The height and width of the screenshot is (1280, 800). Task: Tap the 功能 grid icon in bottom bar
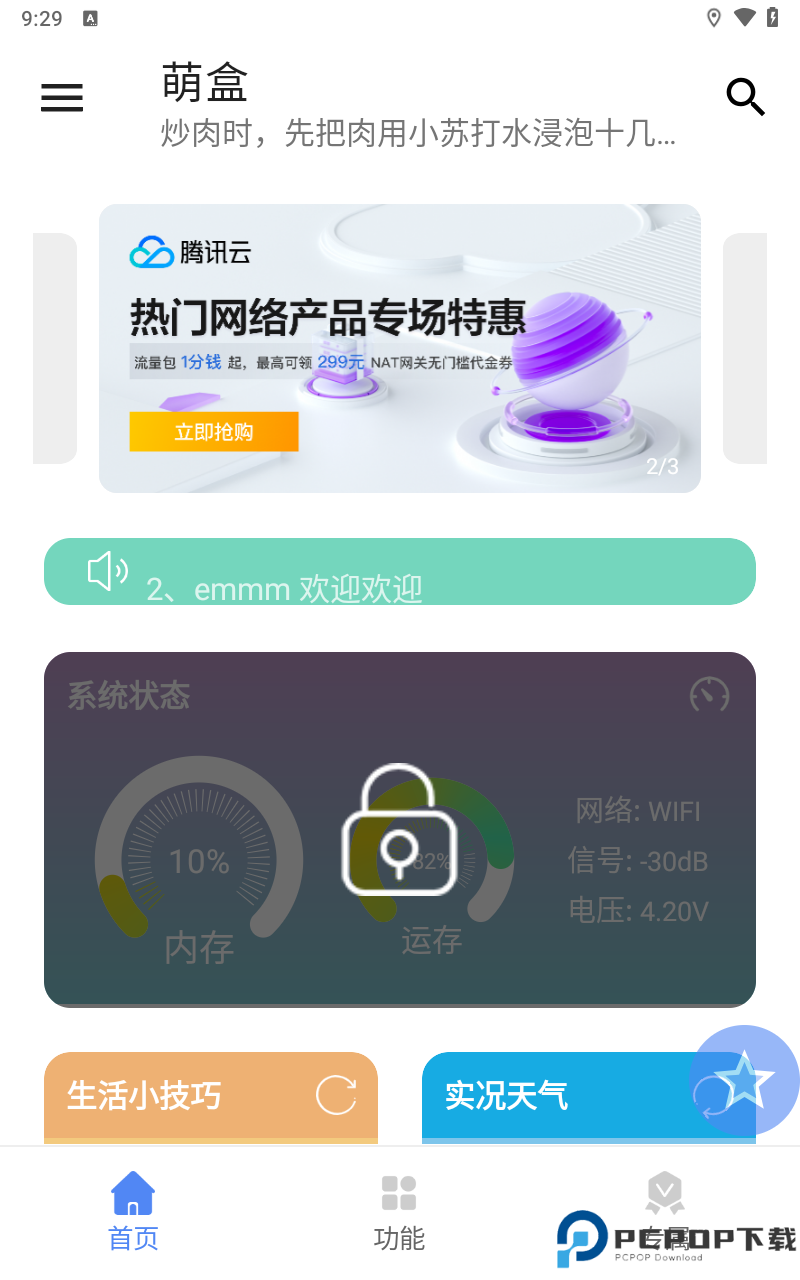pyautogui.click(x=399, y=1191)
